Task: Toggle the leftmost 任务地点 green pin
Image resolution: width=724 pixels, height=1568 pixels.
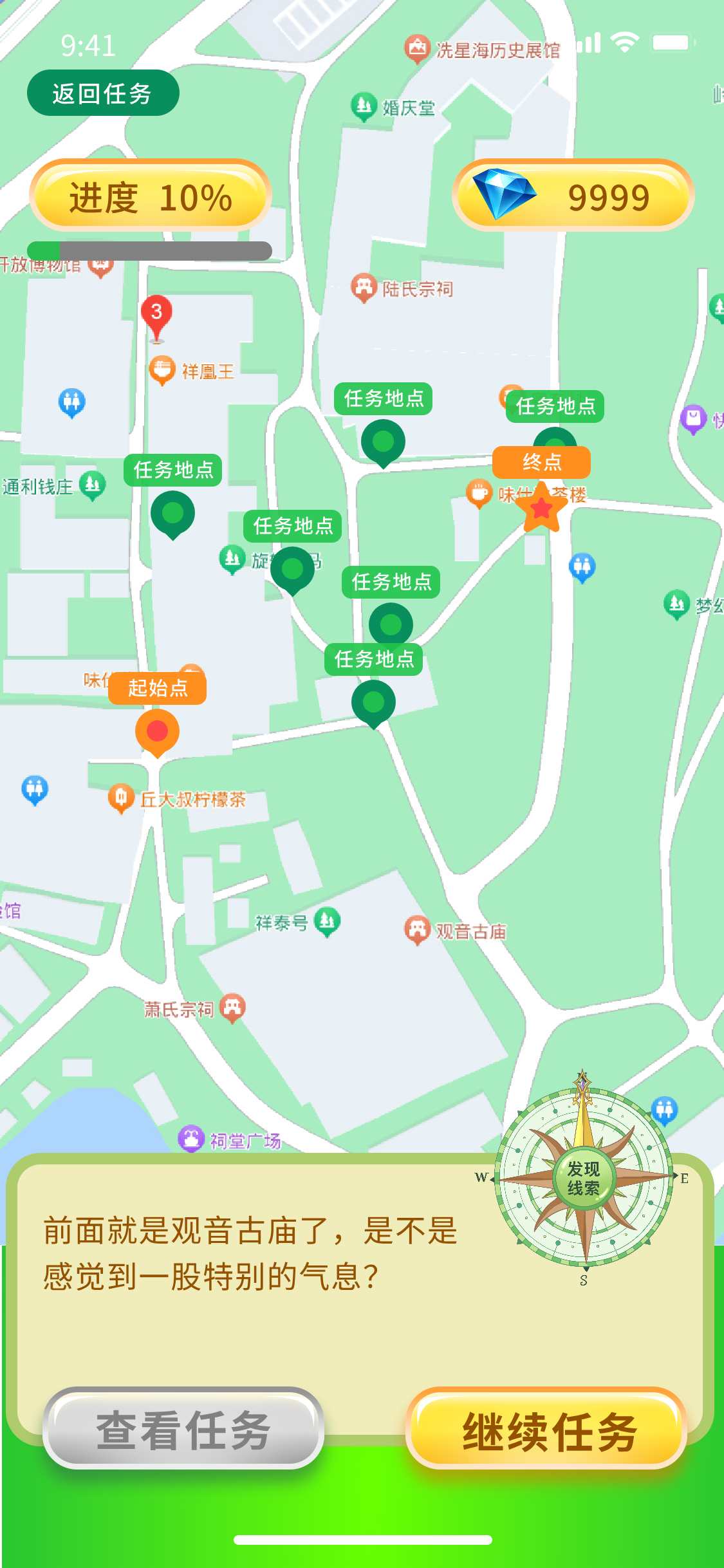Action: 173,513
